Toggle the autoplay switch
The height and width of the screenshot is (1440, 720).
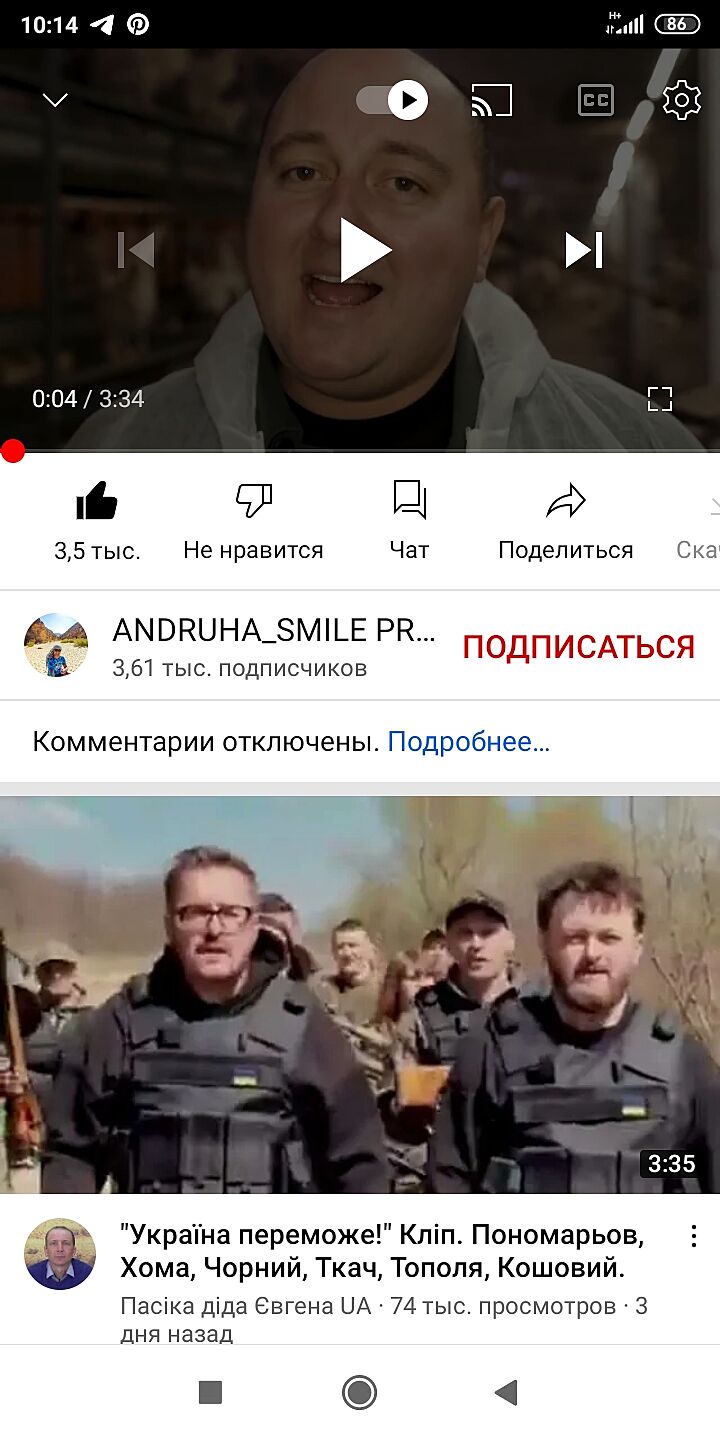[393, 100]
